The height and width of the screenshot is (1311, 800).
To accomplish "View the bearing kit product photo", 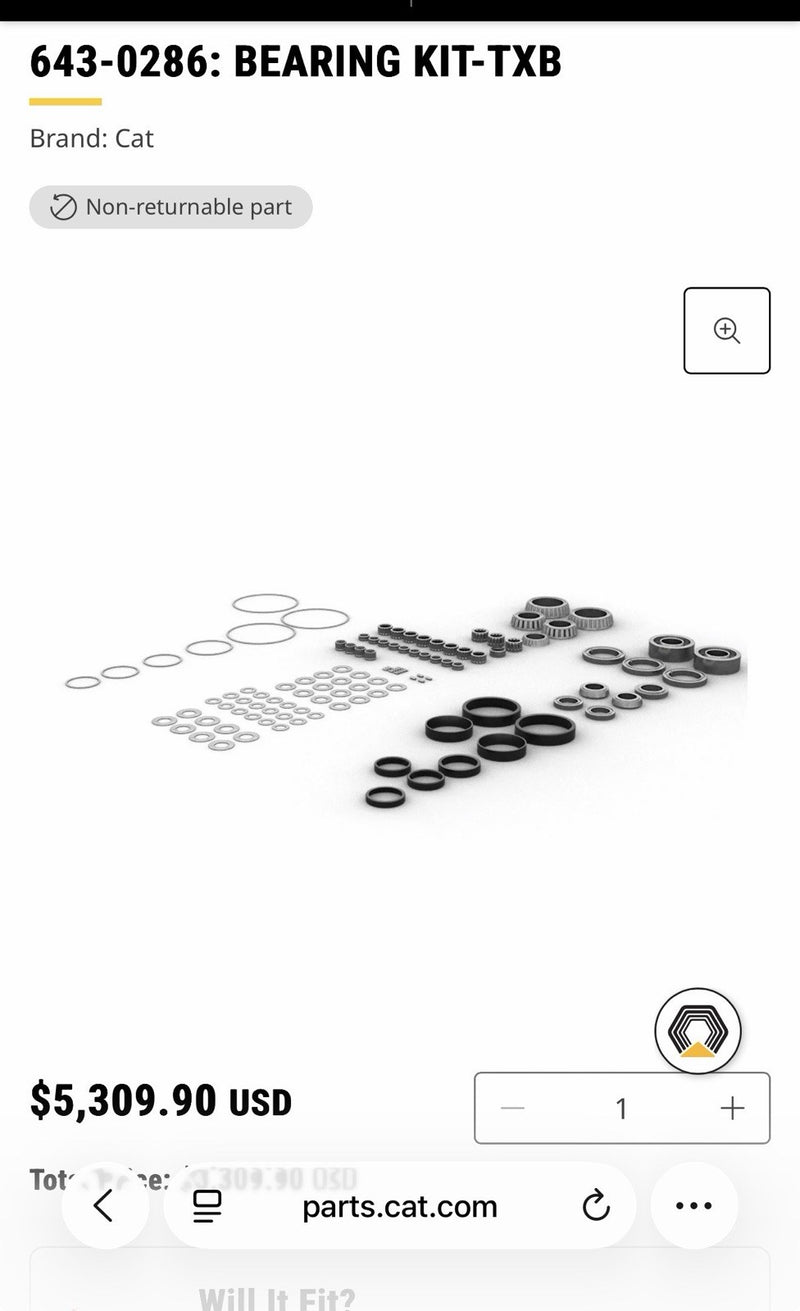I will coord(405,701).
